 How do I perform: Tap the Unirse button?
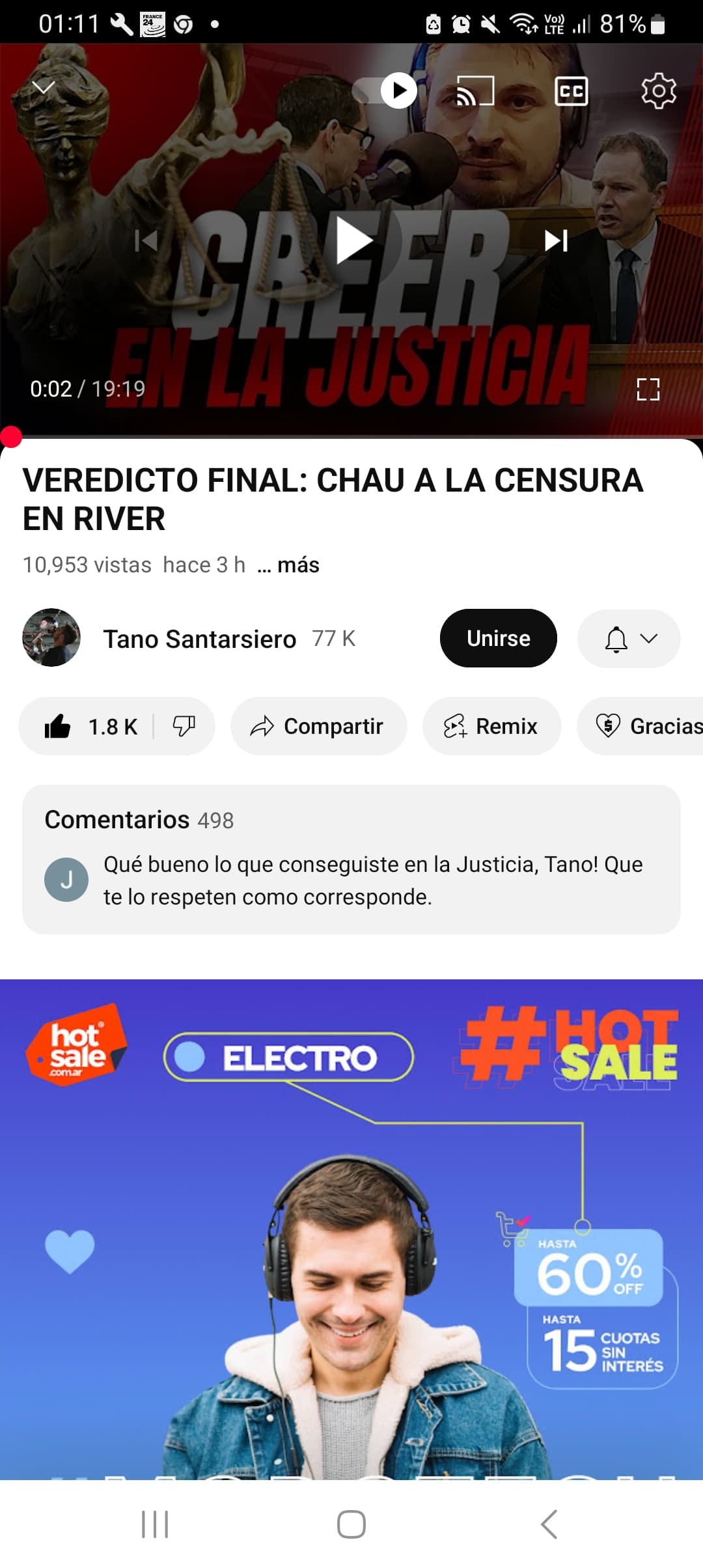pyautogui.click(x=499, y=638)
